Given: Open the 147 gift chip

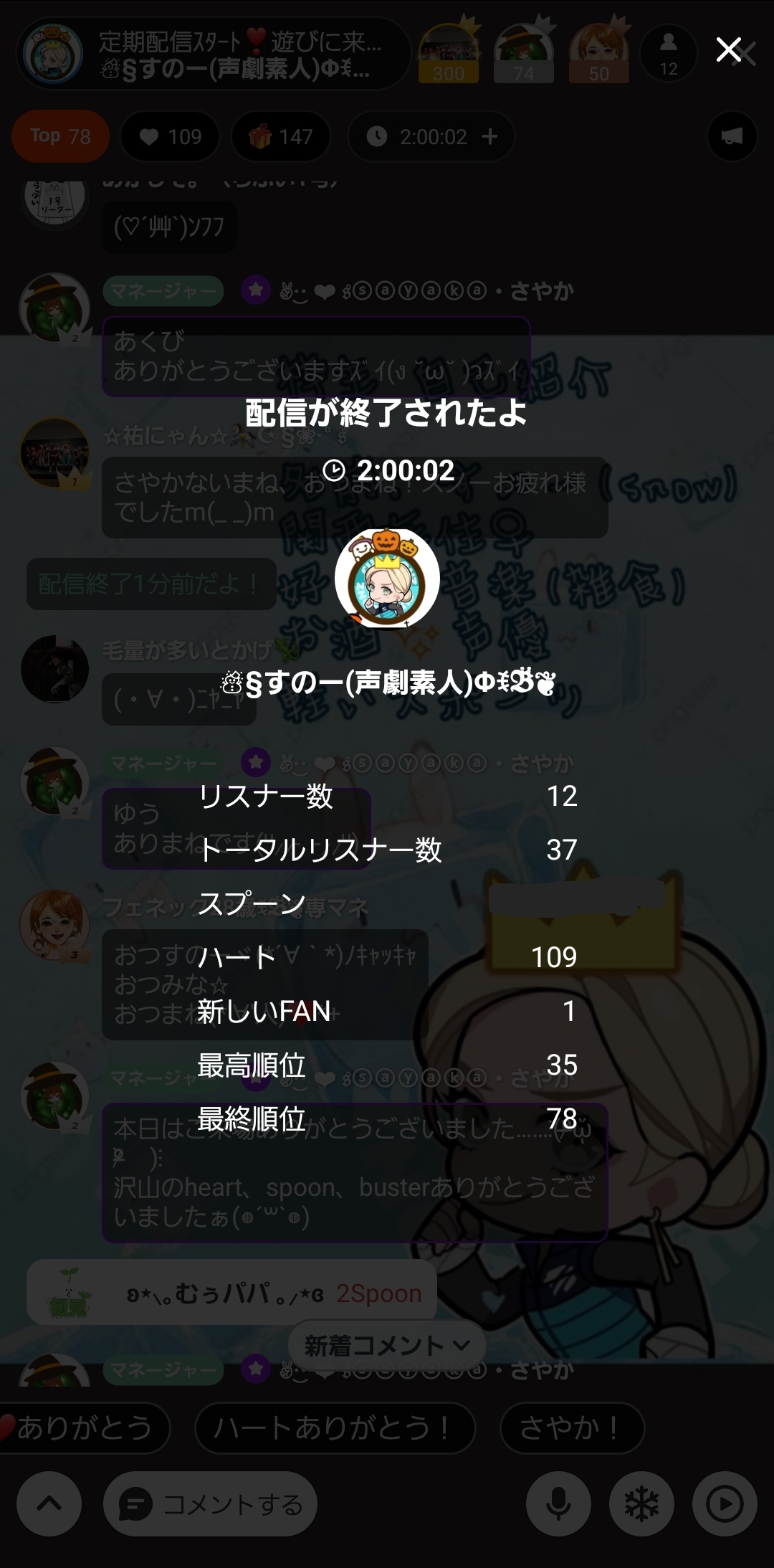Looking at the screenshot, I should coord(281,136).
